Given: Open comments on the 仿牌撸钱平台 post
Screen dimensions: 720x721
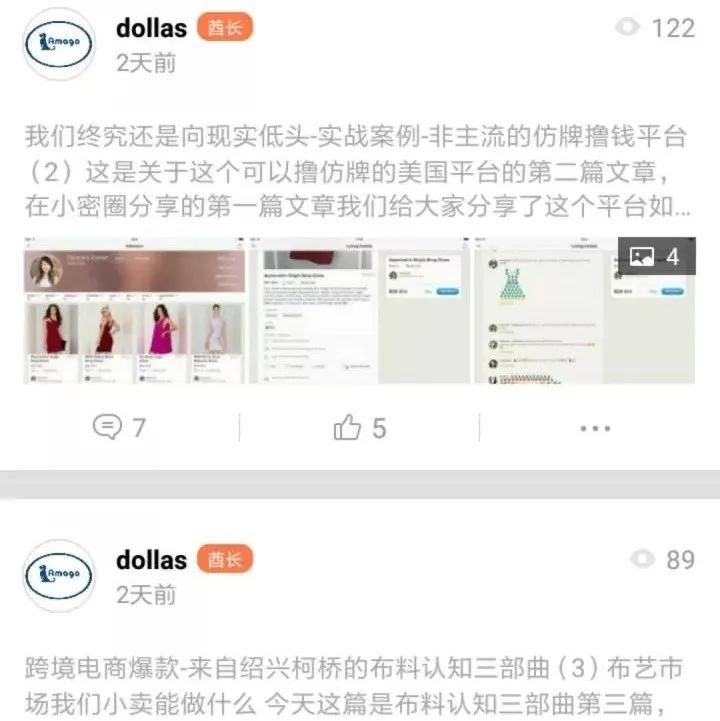Looking at the screenshot, I should tap(119, 427).
